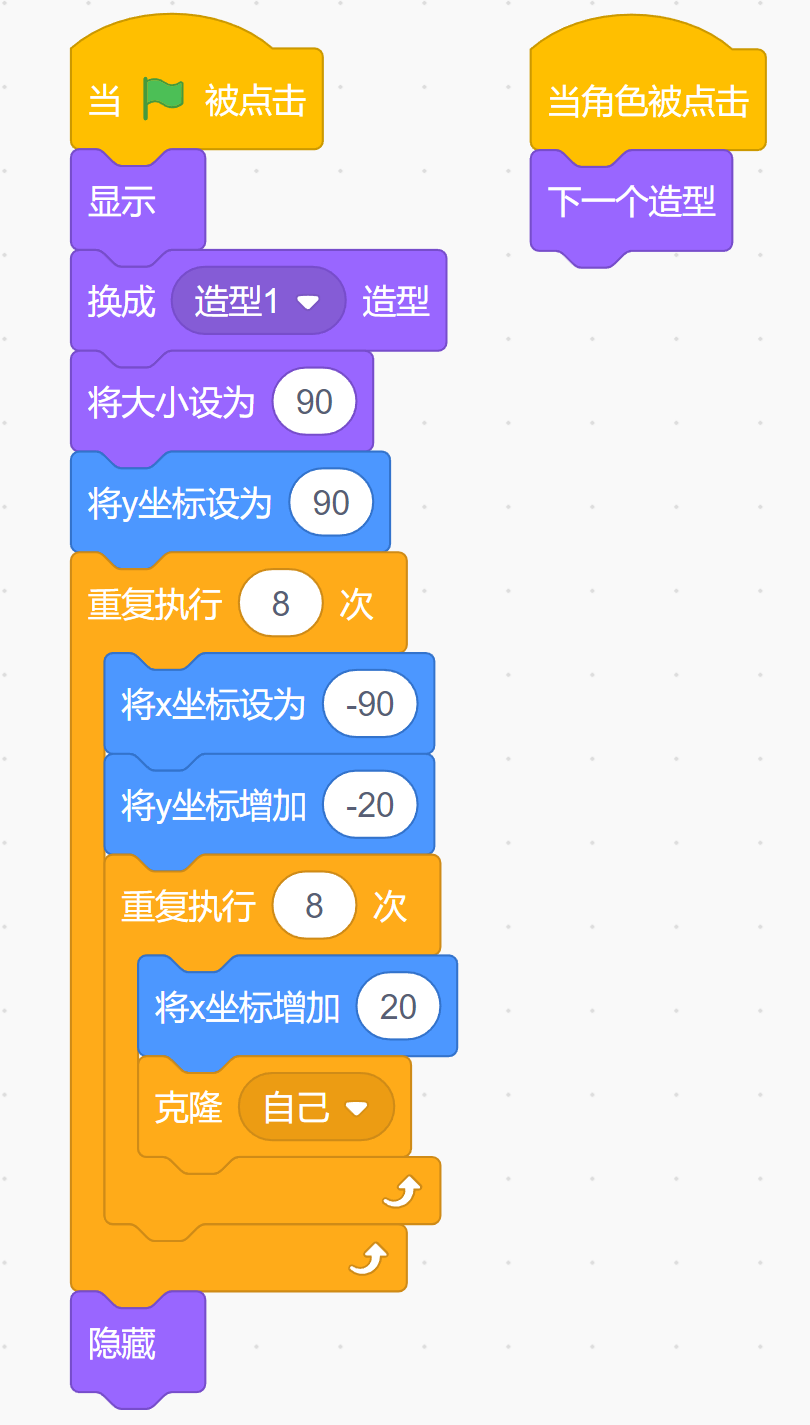Open the 自己 clone target dropdown
The height and width of the screenshot is (1425, 810).
pos(355,1108)
